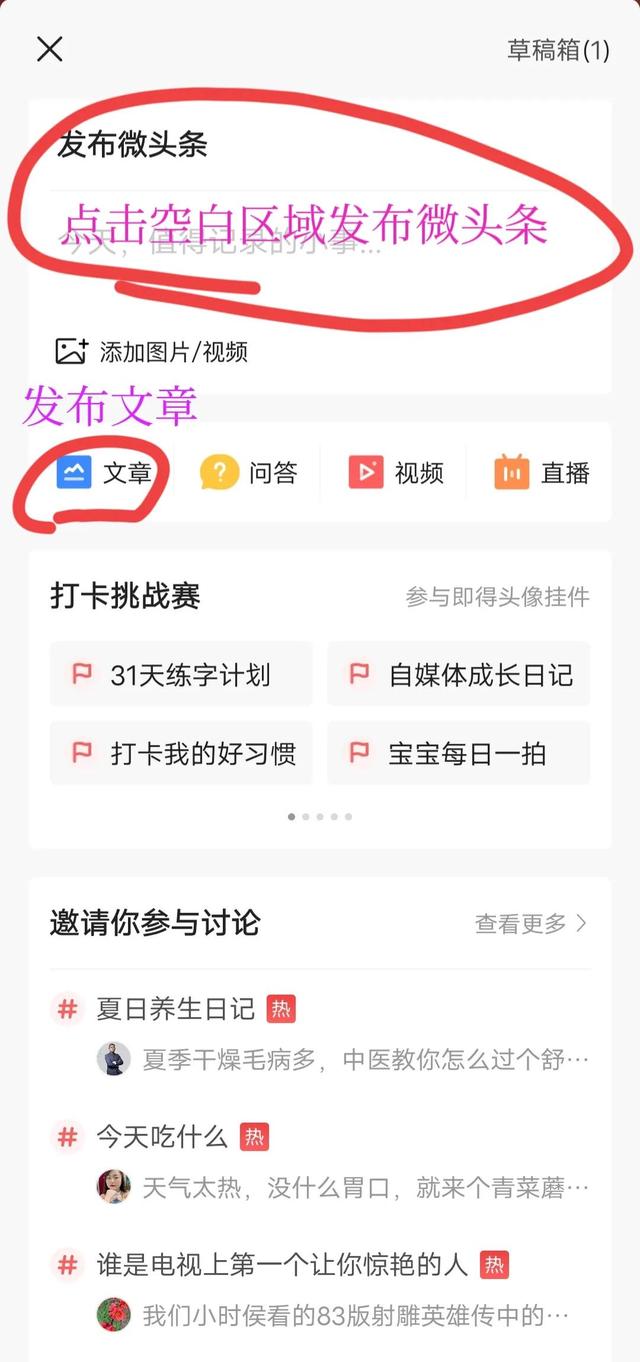Choose the 问答 option
Viewport: 640px width, 1362px height.
click(x=249, y=473)
